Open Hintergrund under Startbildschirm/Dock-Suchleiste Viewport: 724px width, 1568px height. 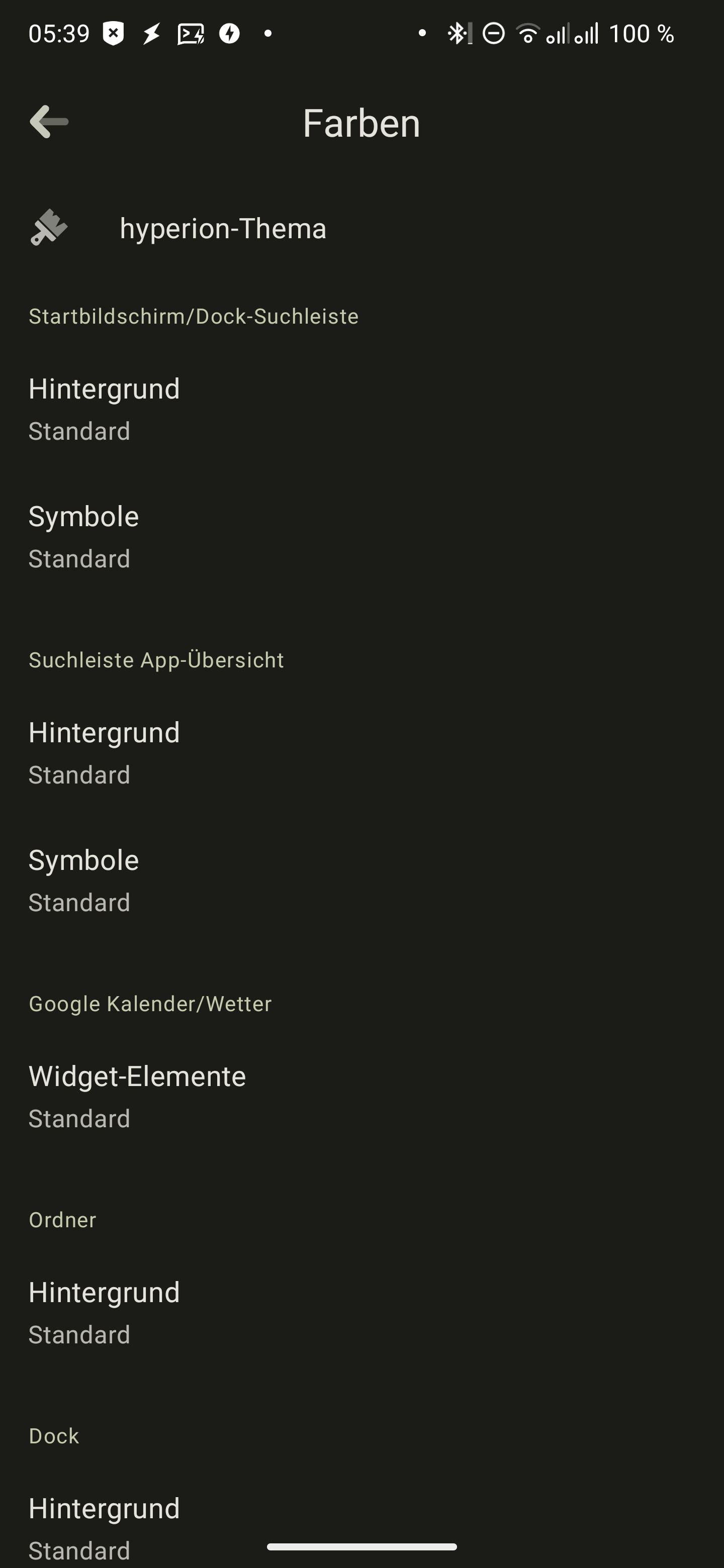tap(361, 409)
